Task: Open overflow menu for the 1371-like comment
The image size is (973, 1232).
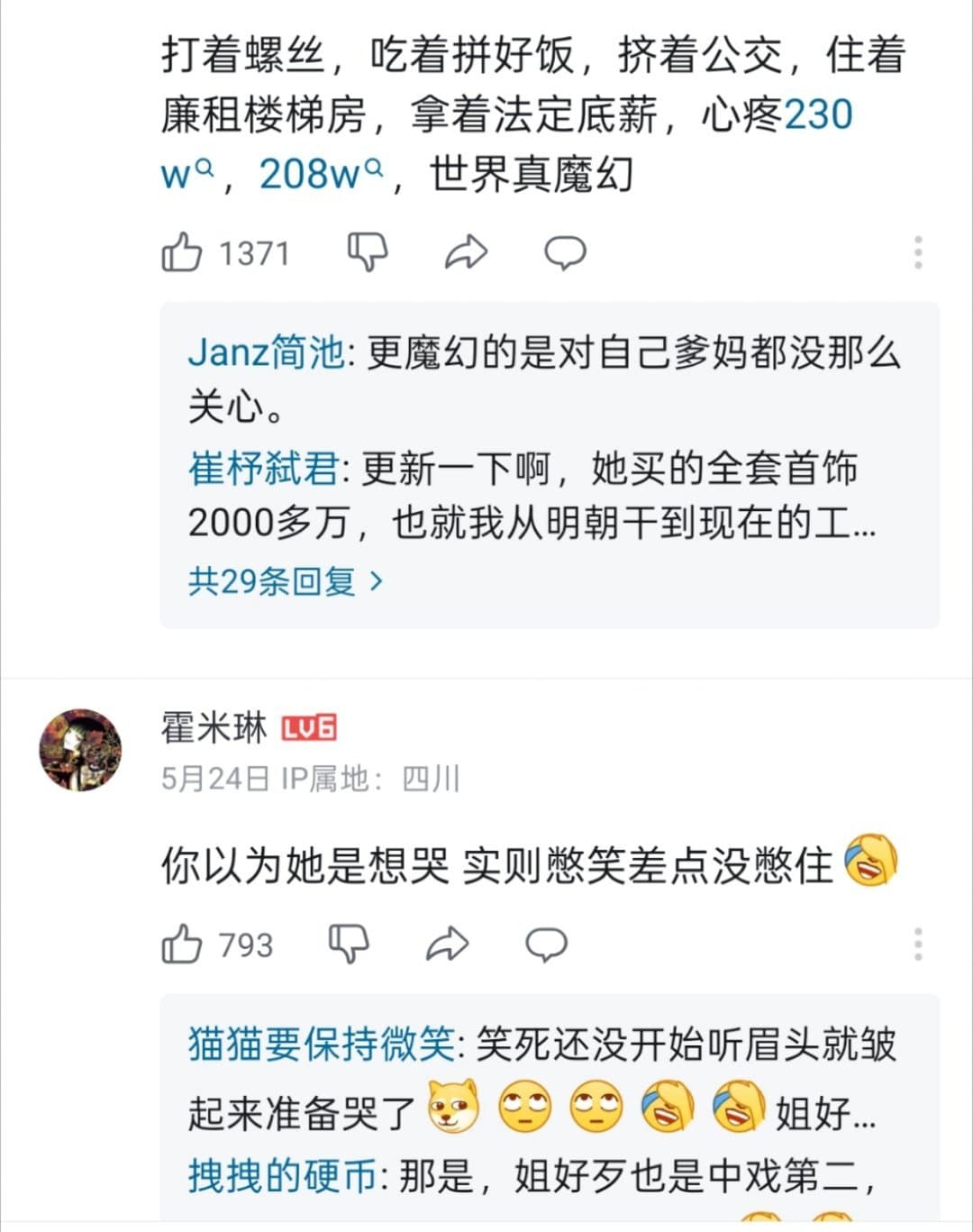Action: (917, 253)
